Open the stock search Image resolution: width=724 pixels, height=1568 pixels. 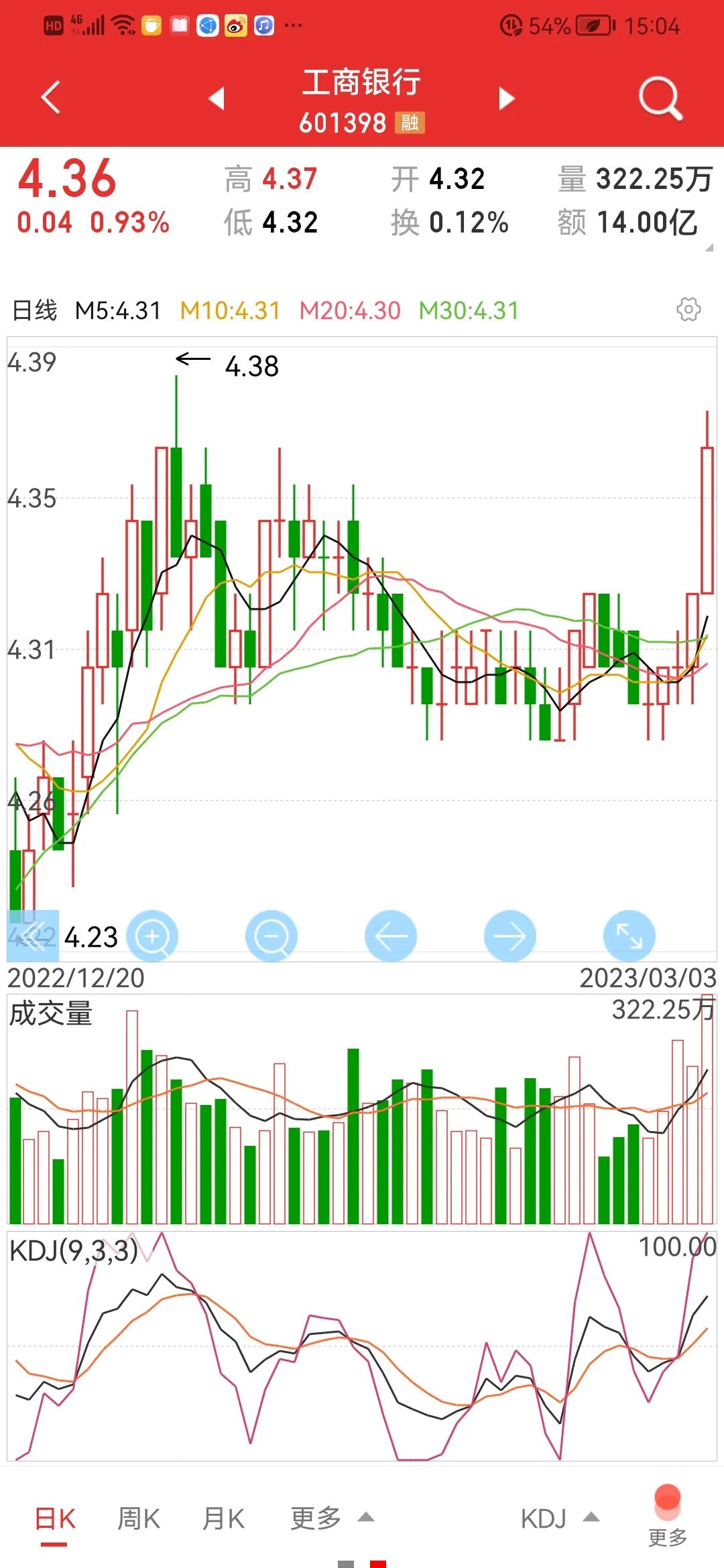(x=660, y=99)
